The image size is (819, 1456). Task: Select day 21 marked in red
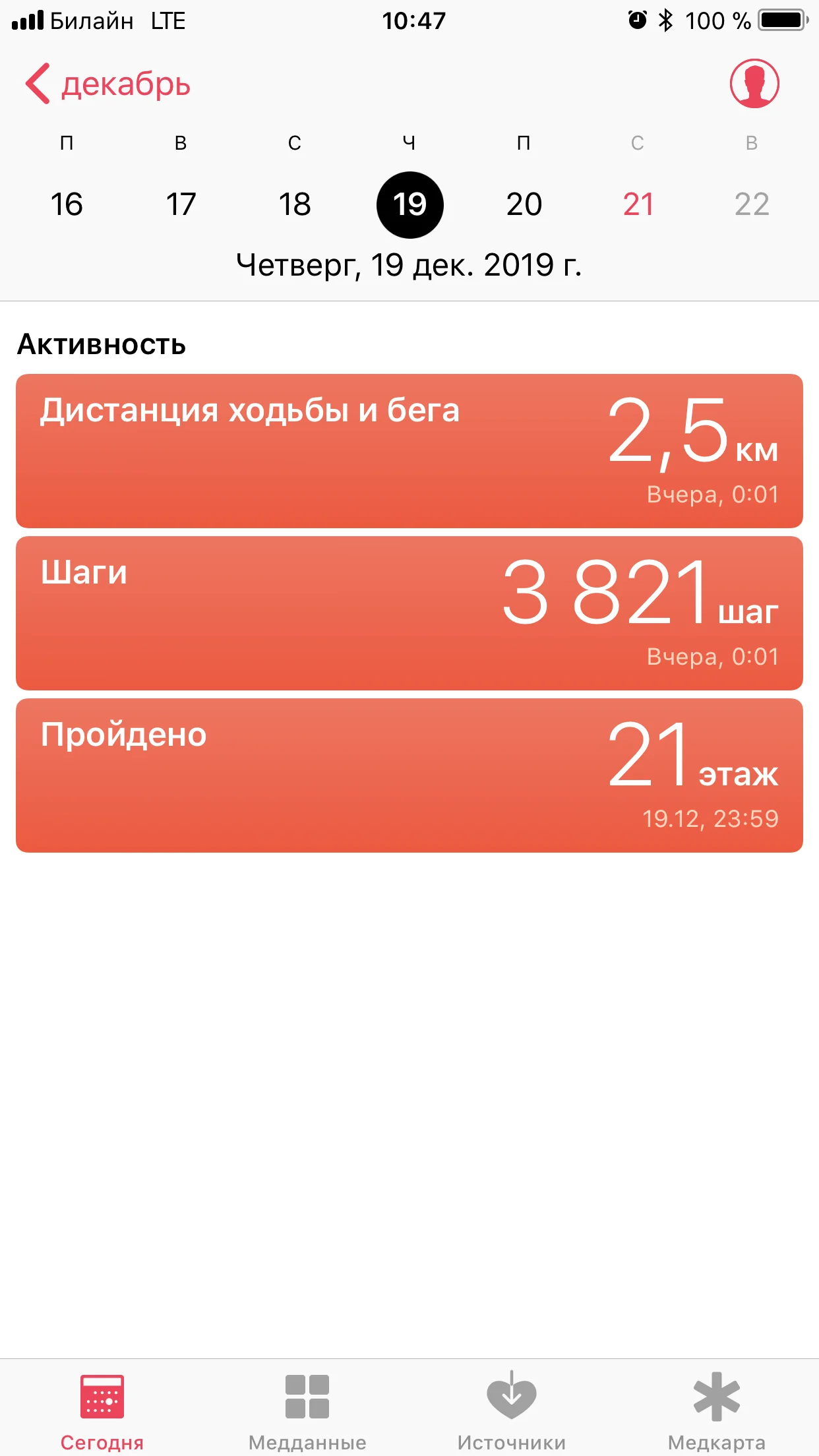[x=638, y=204]
